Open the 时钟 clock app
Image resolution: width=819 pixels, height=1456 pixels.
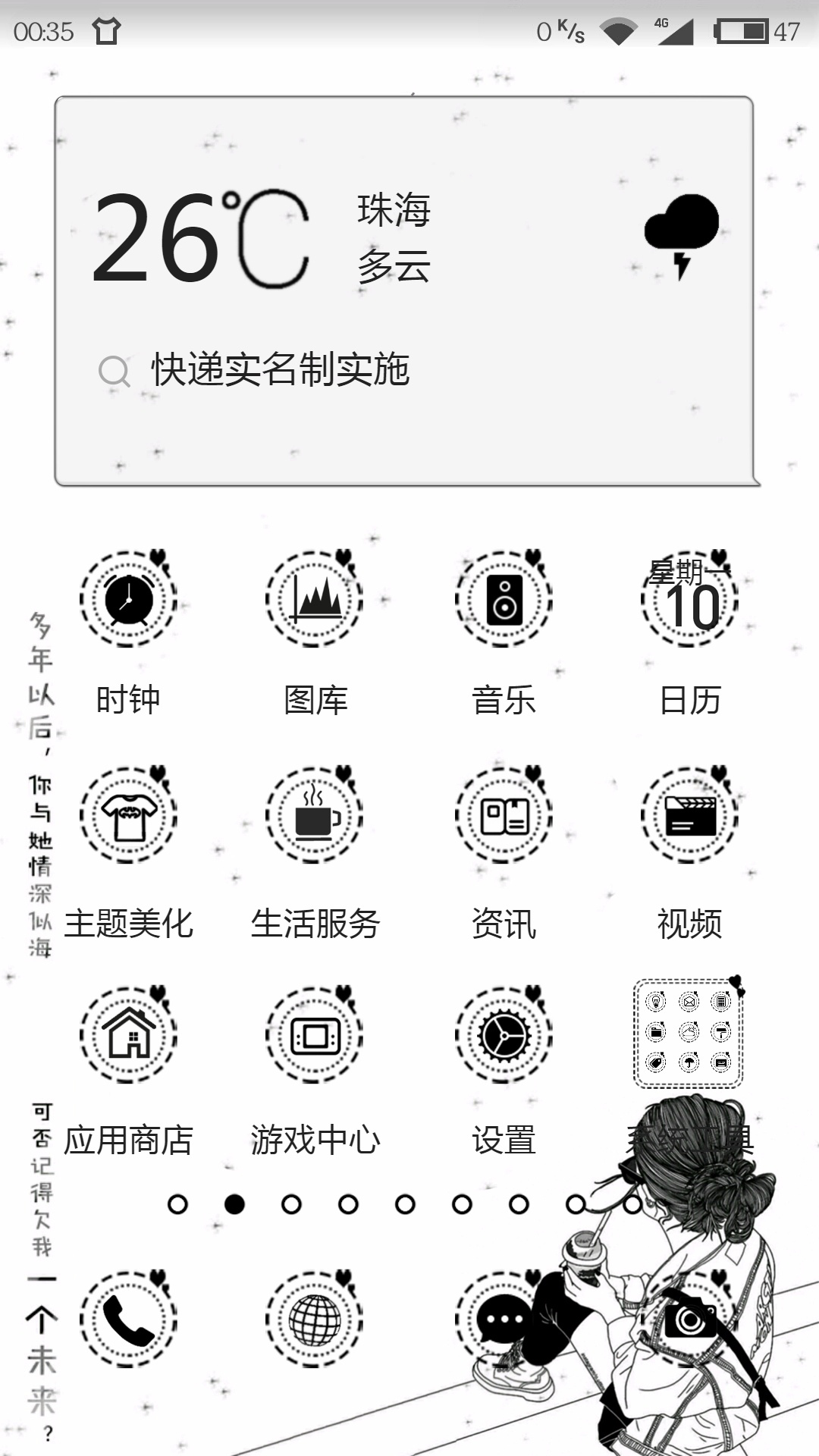click(x=128, y=599)
